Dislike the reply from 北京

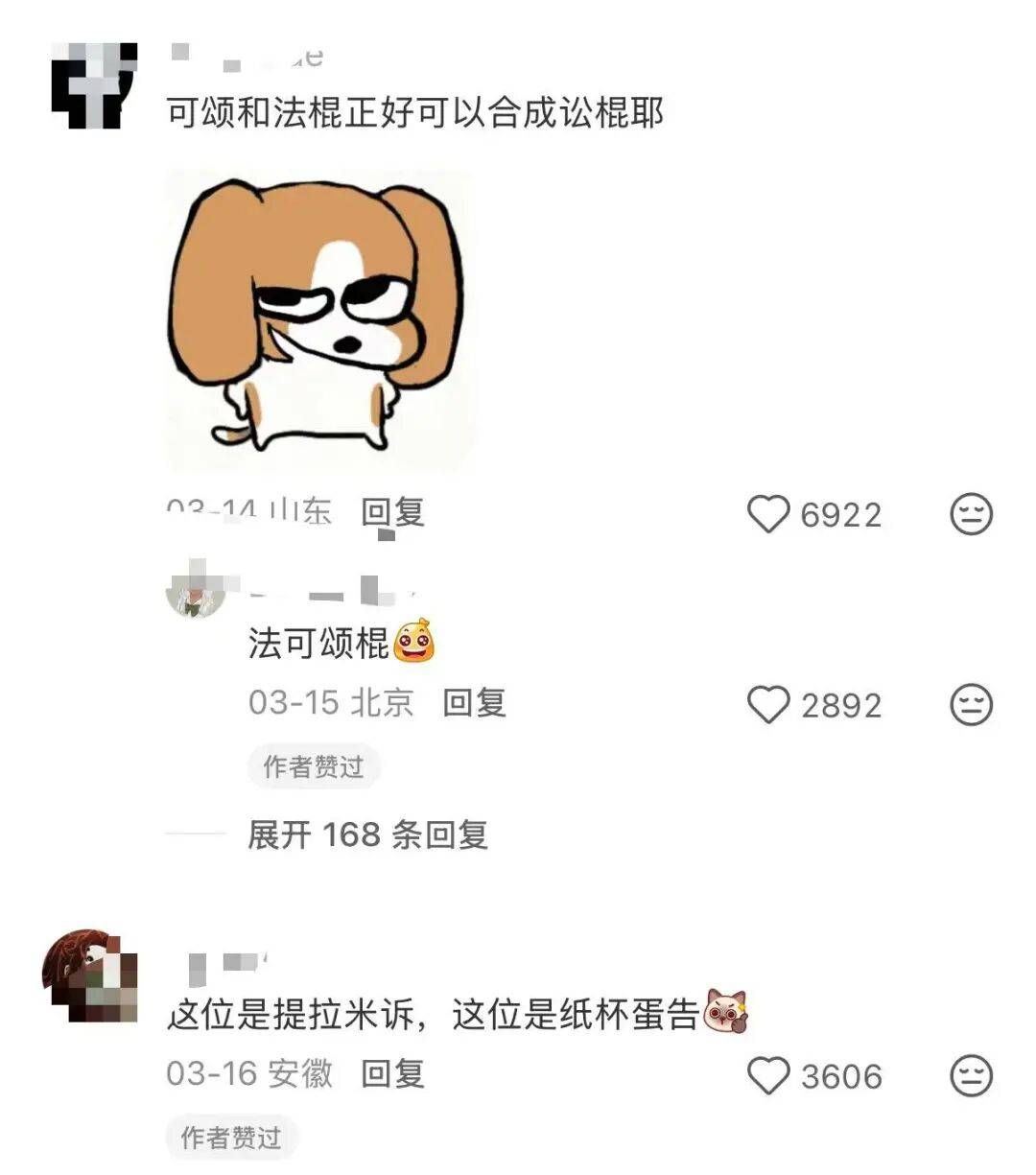pyautogui.click(x=971, y=705)
